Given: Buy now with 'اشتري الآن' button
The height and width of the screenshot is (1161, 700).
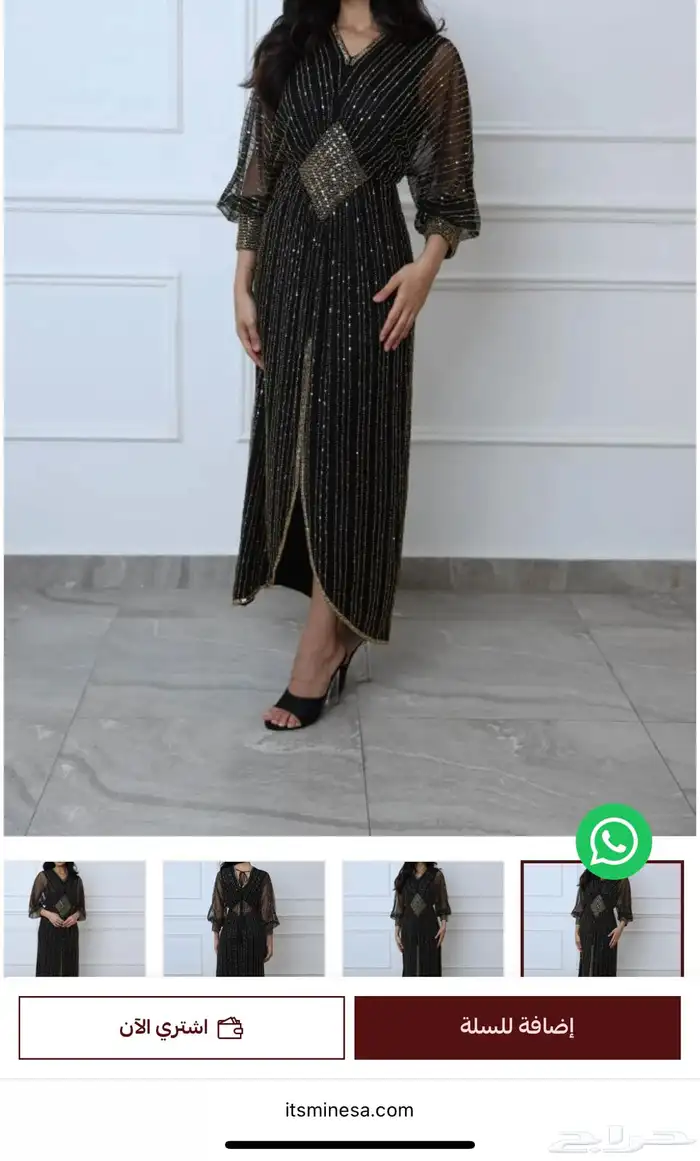Looking at the screenshot, I should coord(181,1027).
